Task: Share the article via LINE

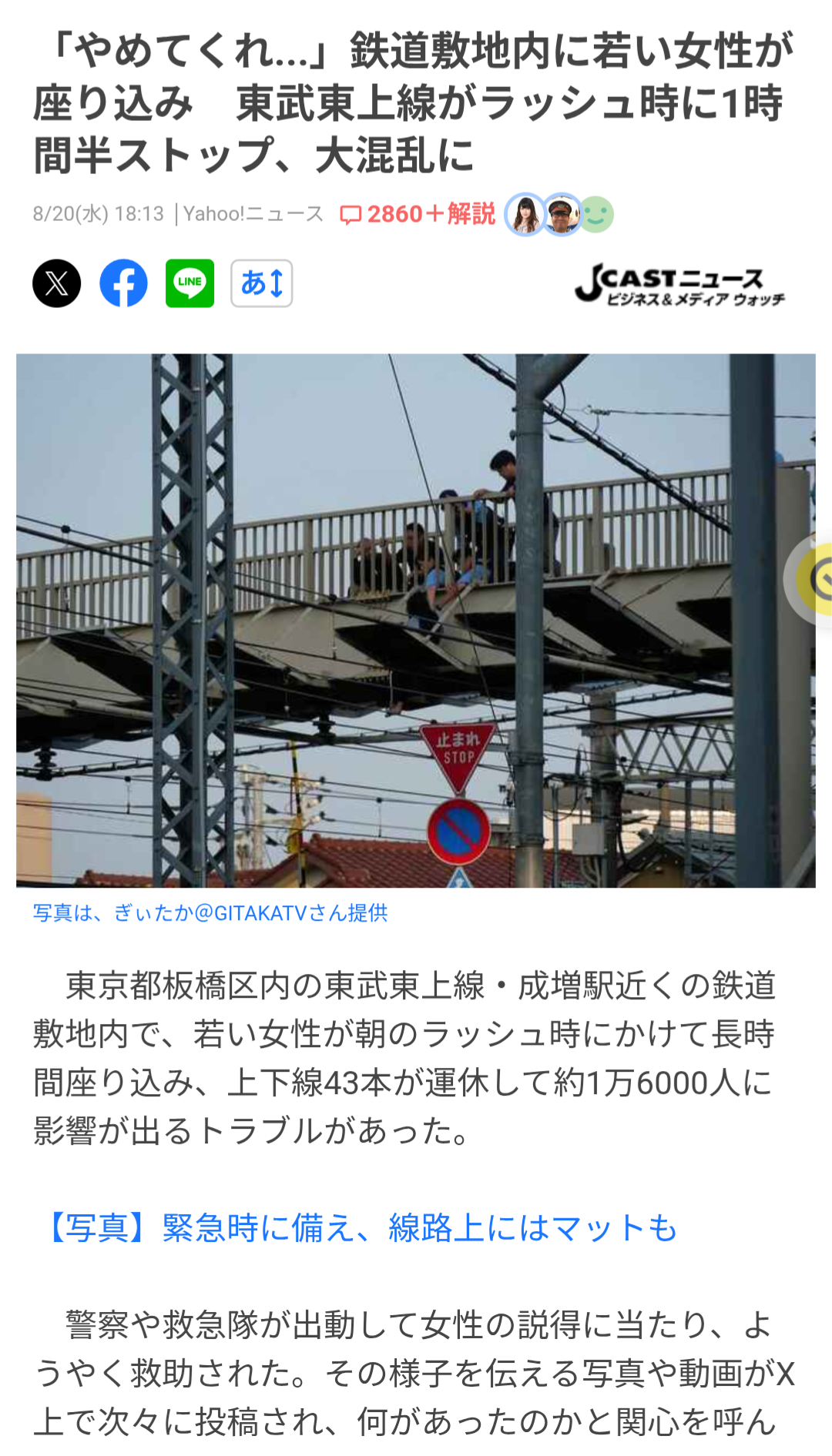Action: [190, 283]
